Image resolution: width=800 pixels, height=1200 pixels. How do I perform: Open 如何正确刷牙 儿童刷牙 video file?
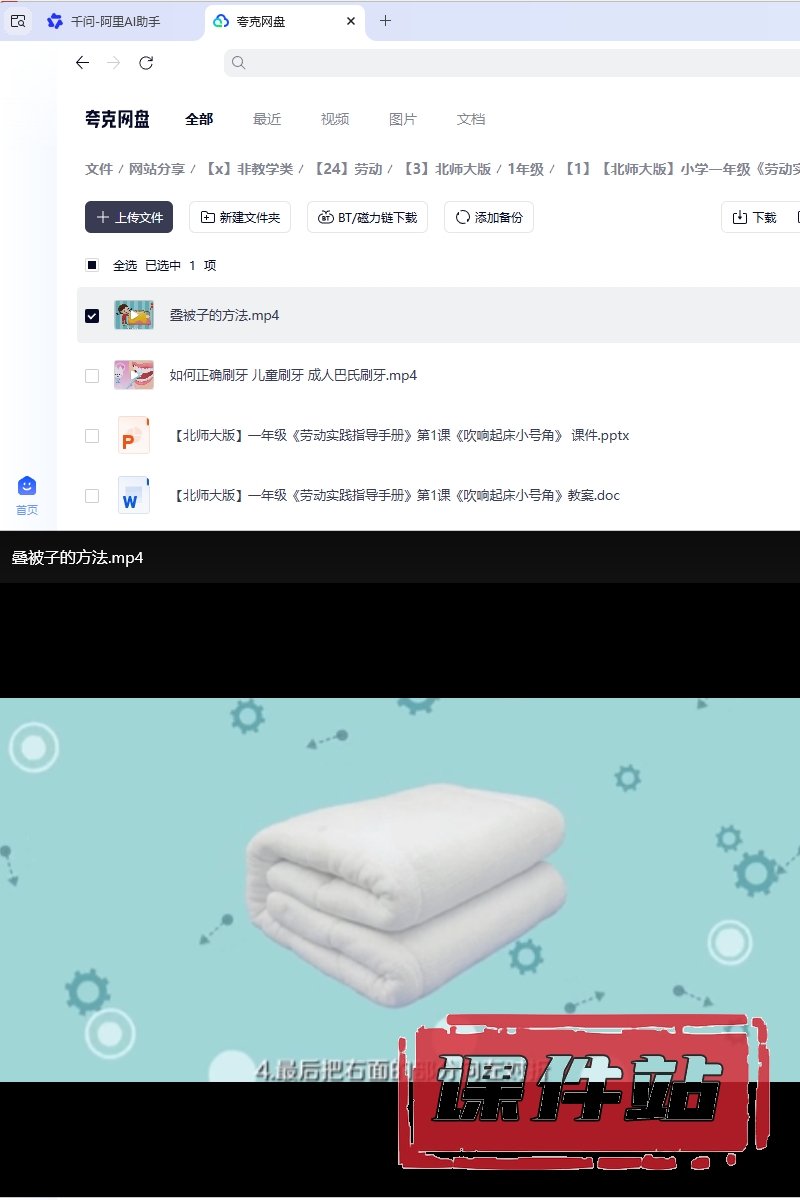tap(293, 375)
